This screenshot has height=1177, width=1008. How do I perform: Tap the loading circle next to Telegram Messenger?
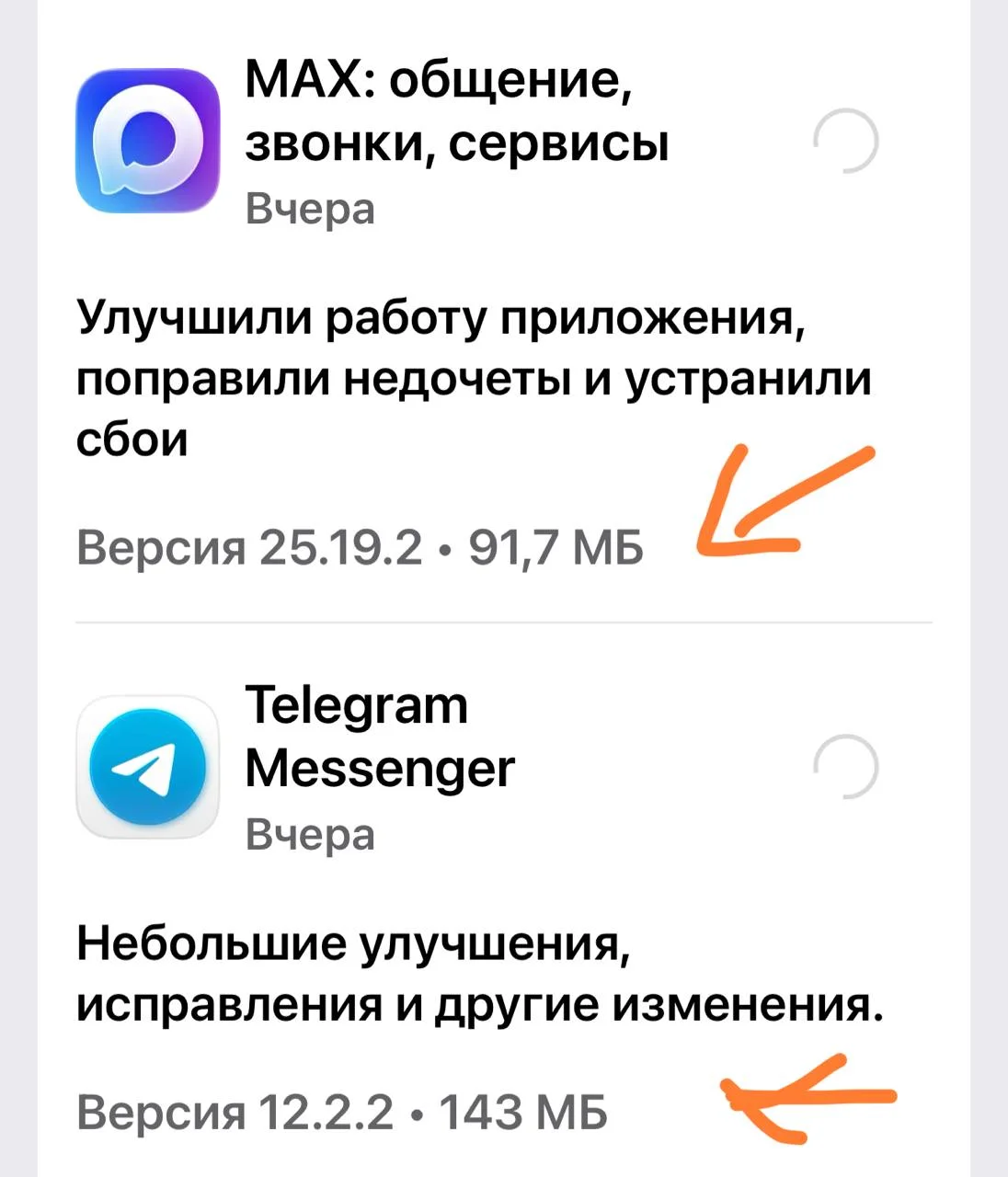point(845,767)
